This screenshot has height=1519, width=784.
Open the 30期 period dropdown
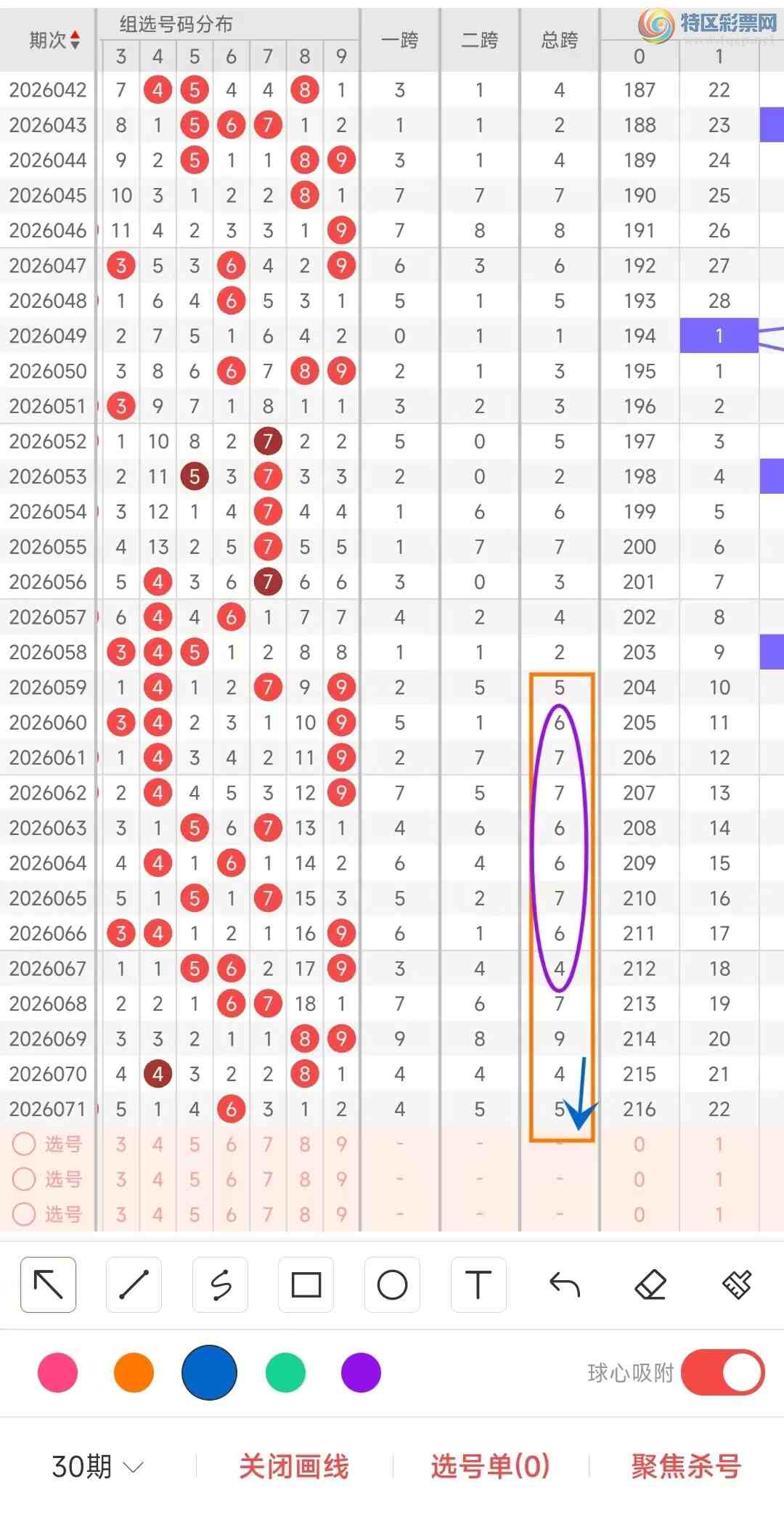[x=97, y=1467]
